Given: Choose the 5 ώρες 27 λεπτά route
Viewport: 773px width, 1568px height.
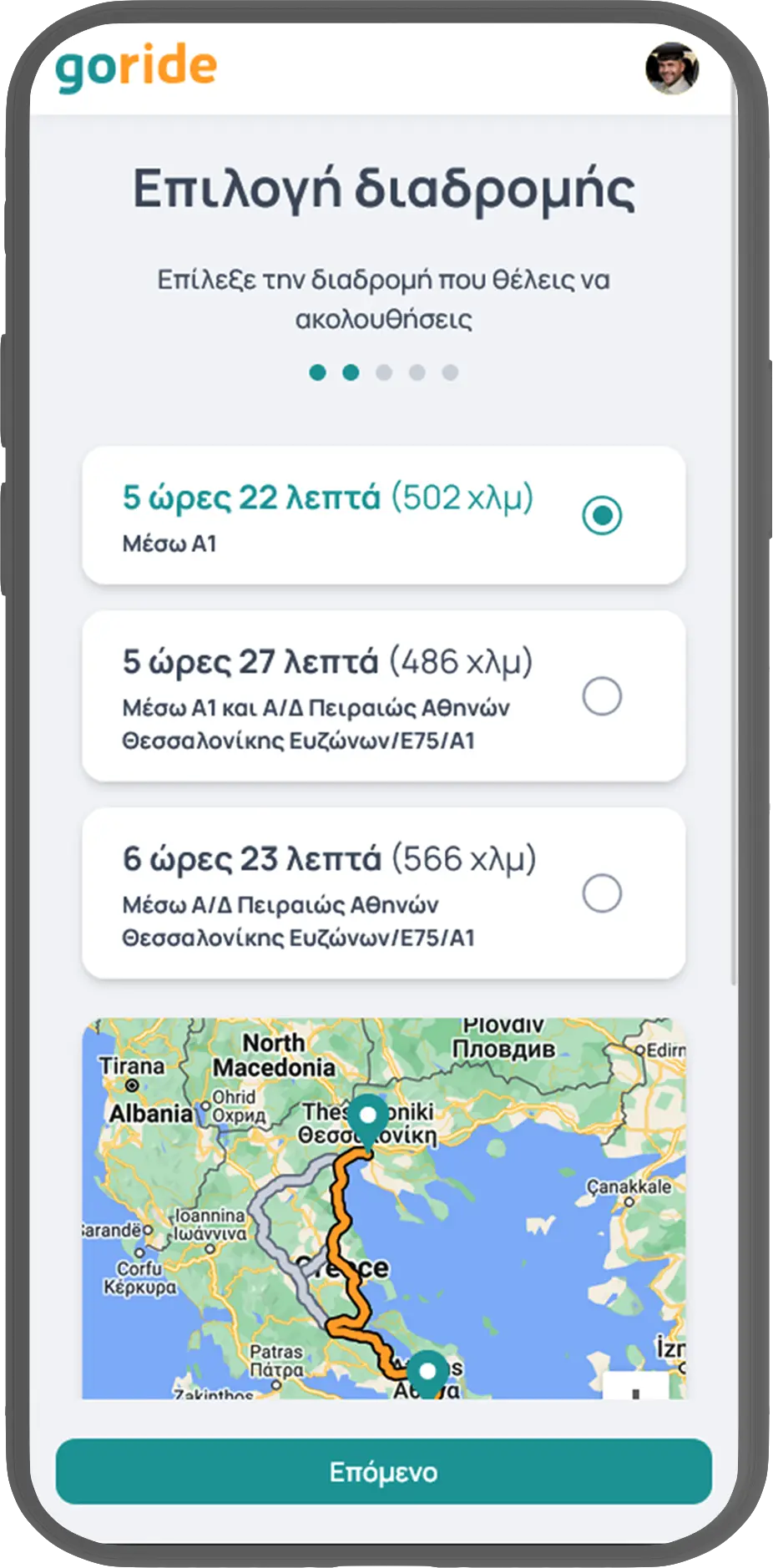Looking at the screenshot, I should (602, 696).
